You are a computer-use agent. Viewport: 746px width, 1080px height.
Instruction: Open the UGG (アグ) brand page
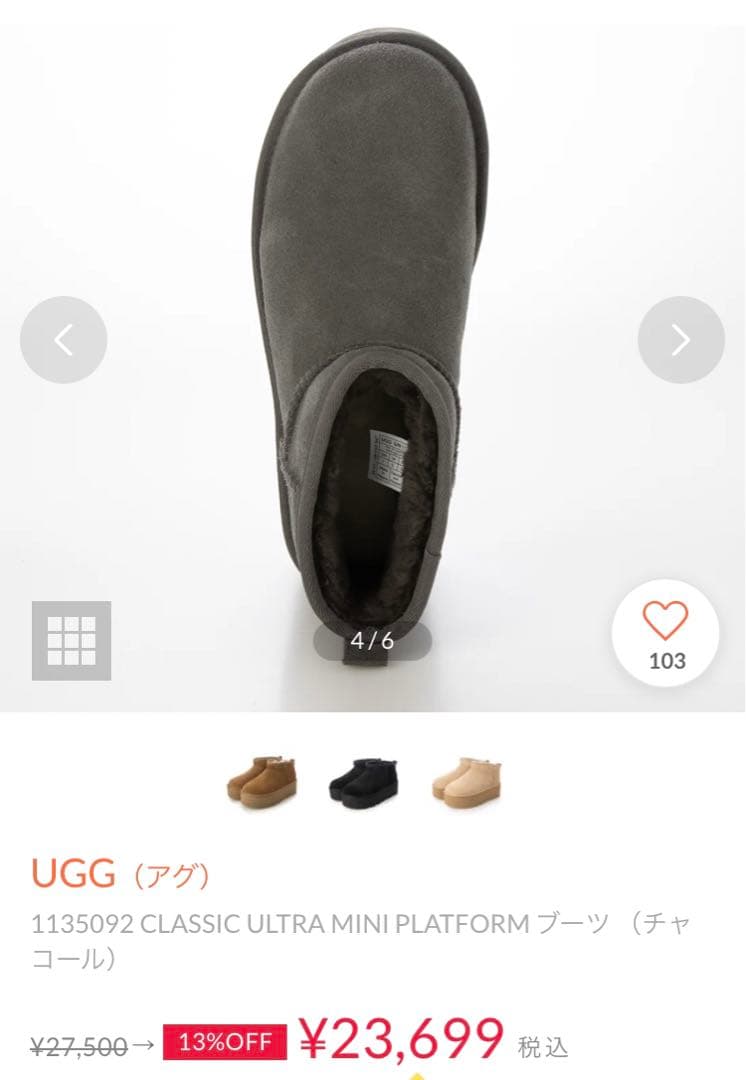pyautogui.click(x=120, y=874)
